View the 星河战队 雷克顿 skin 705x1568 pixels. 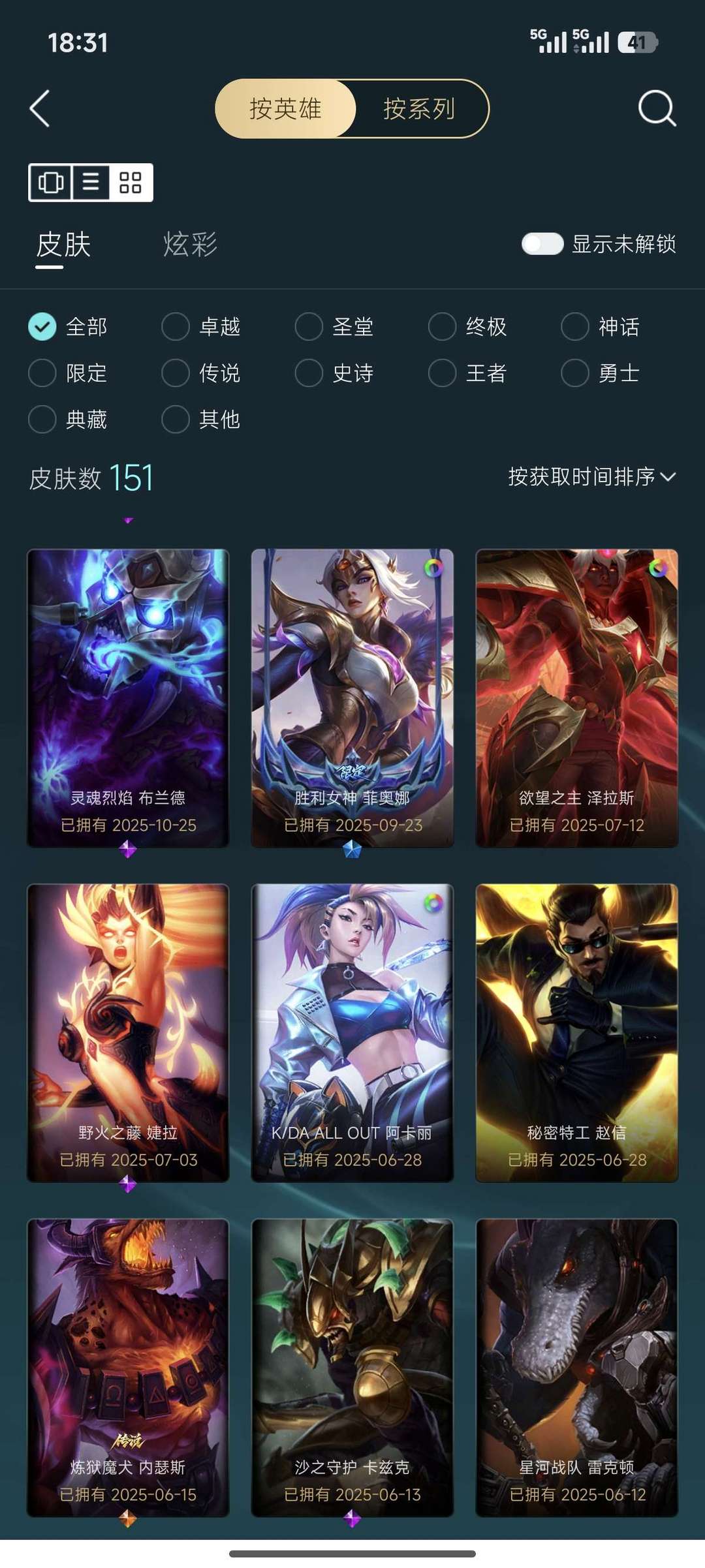pyautogui.click(x=577, y=1367)
